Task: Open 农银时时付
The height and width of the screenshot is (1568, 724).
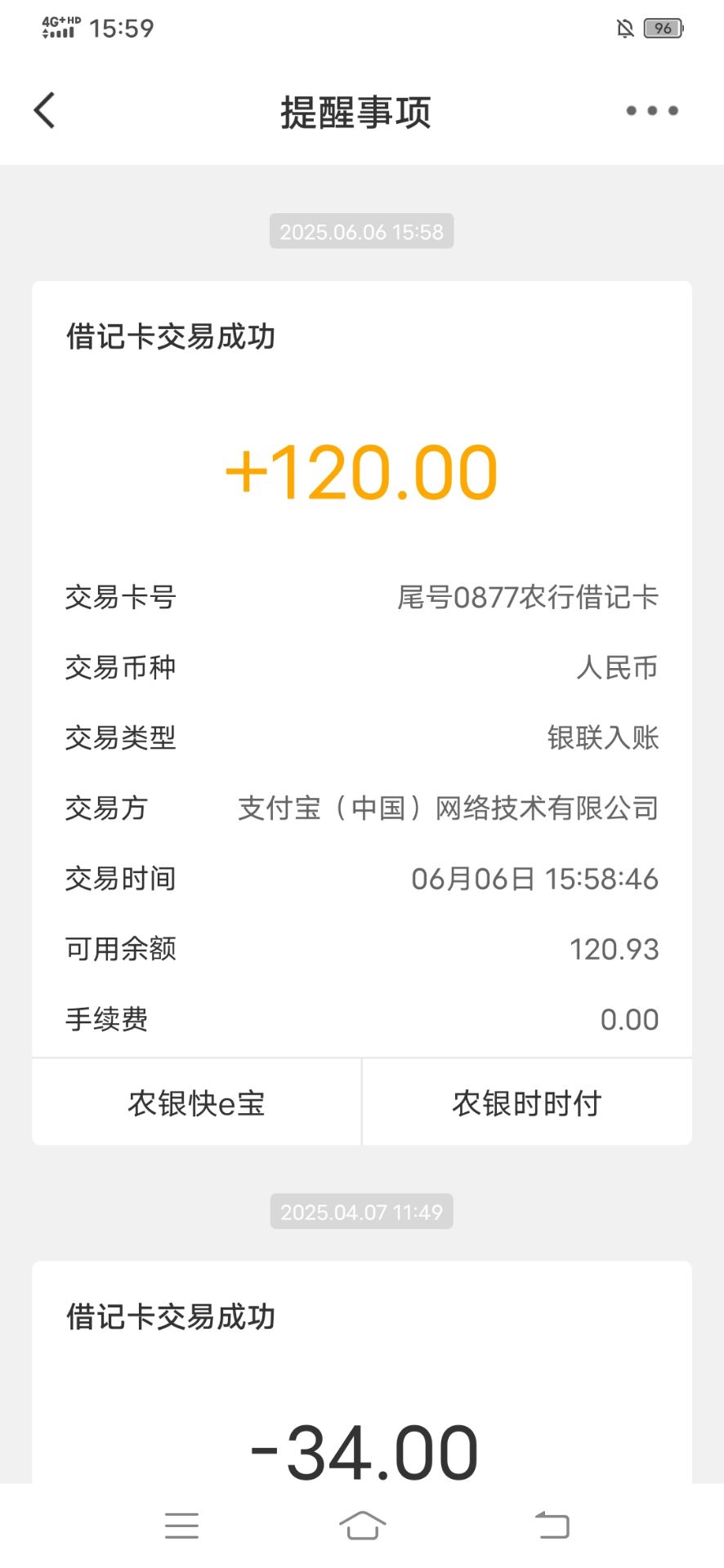Action: 527,1102
